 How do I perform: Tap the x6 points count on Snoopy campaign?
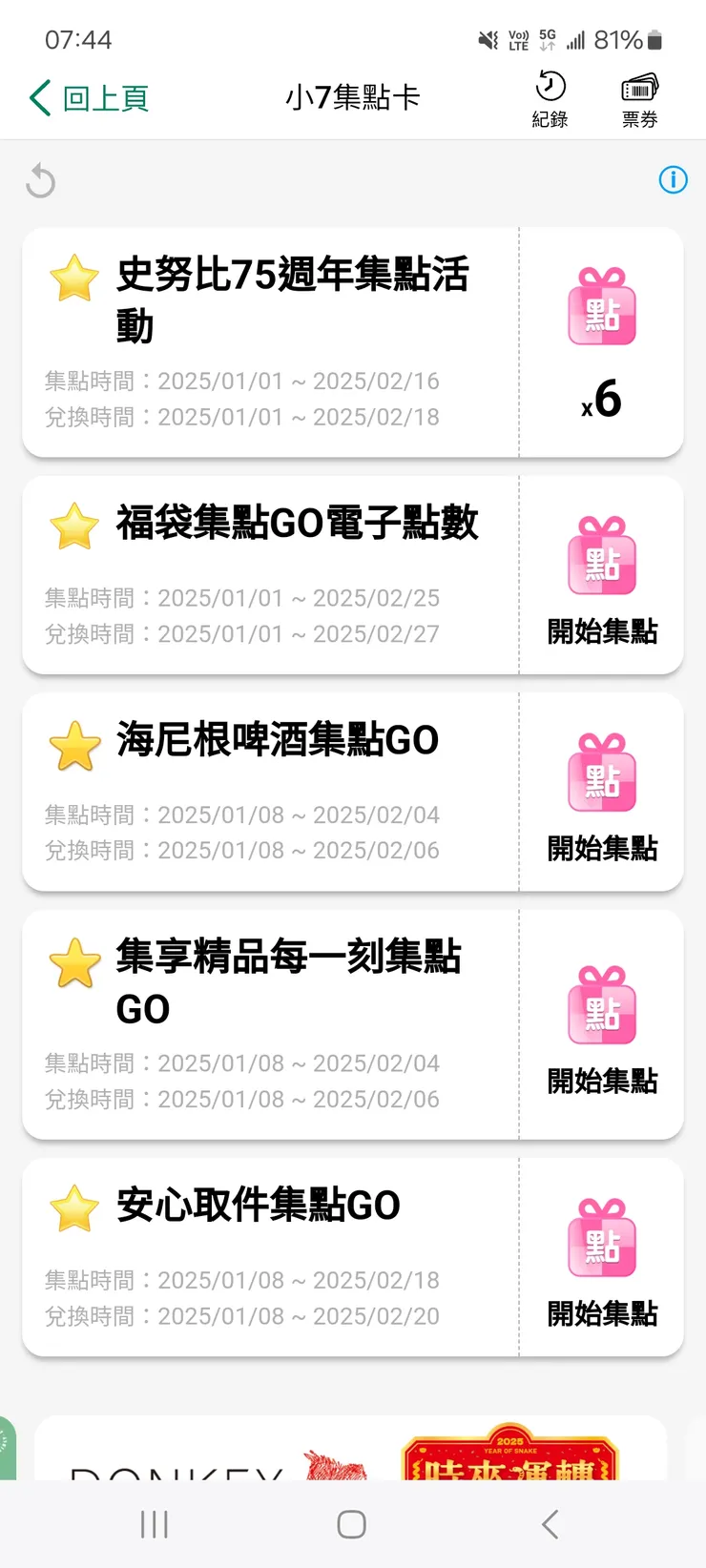(x=601, y=402)
